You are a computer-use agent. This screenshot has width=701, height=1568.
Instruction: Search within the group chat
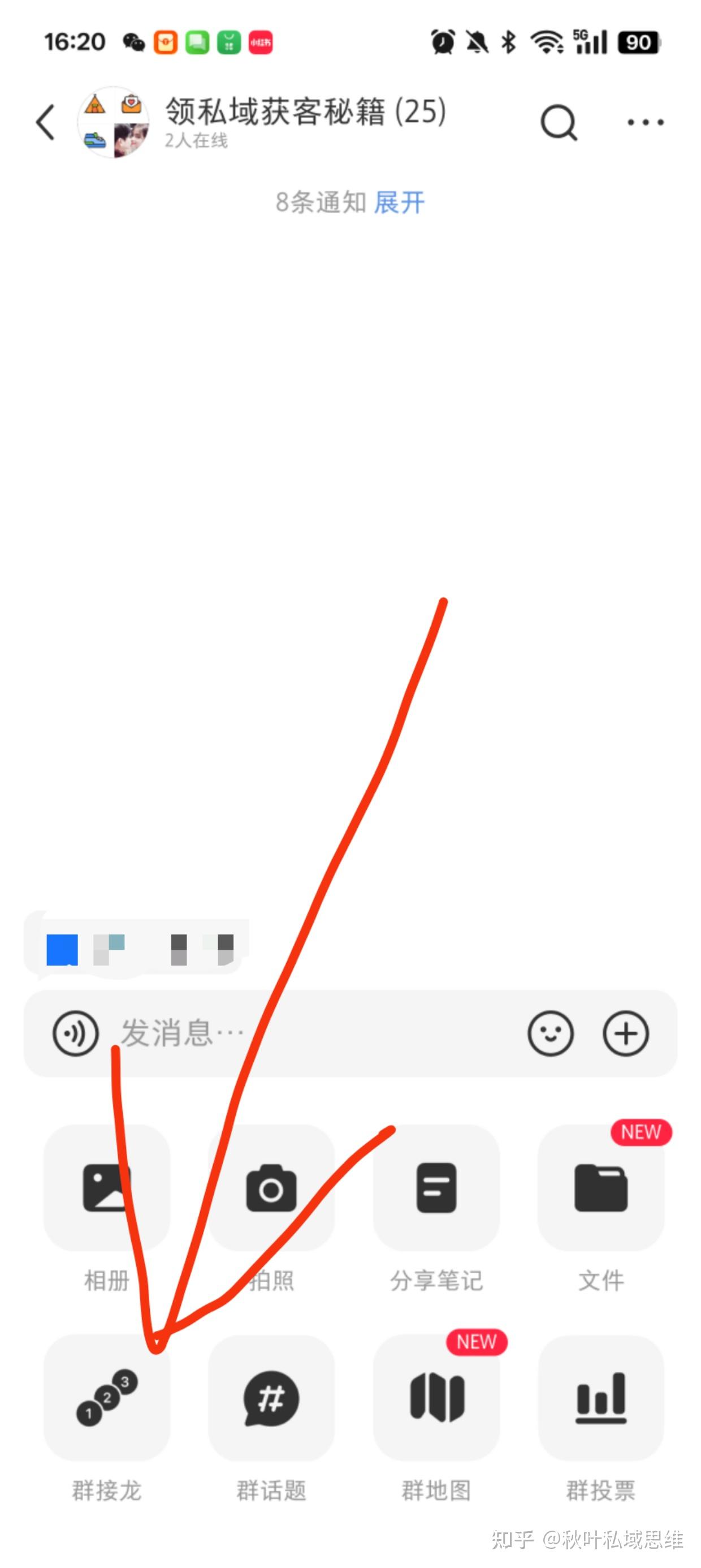tap(558, 122)
